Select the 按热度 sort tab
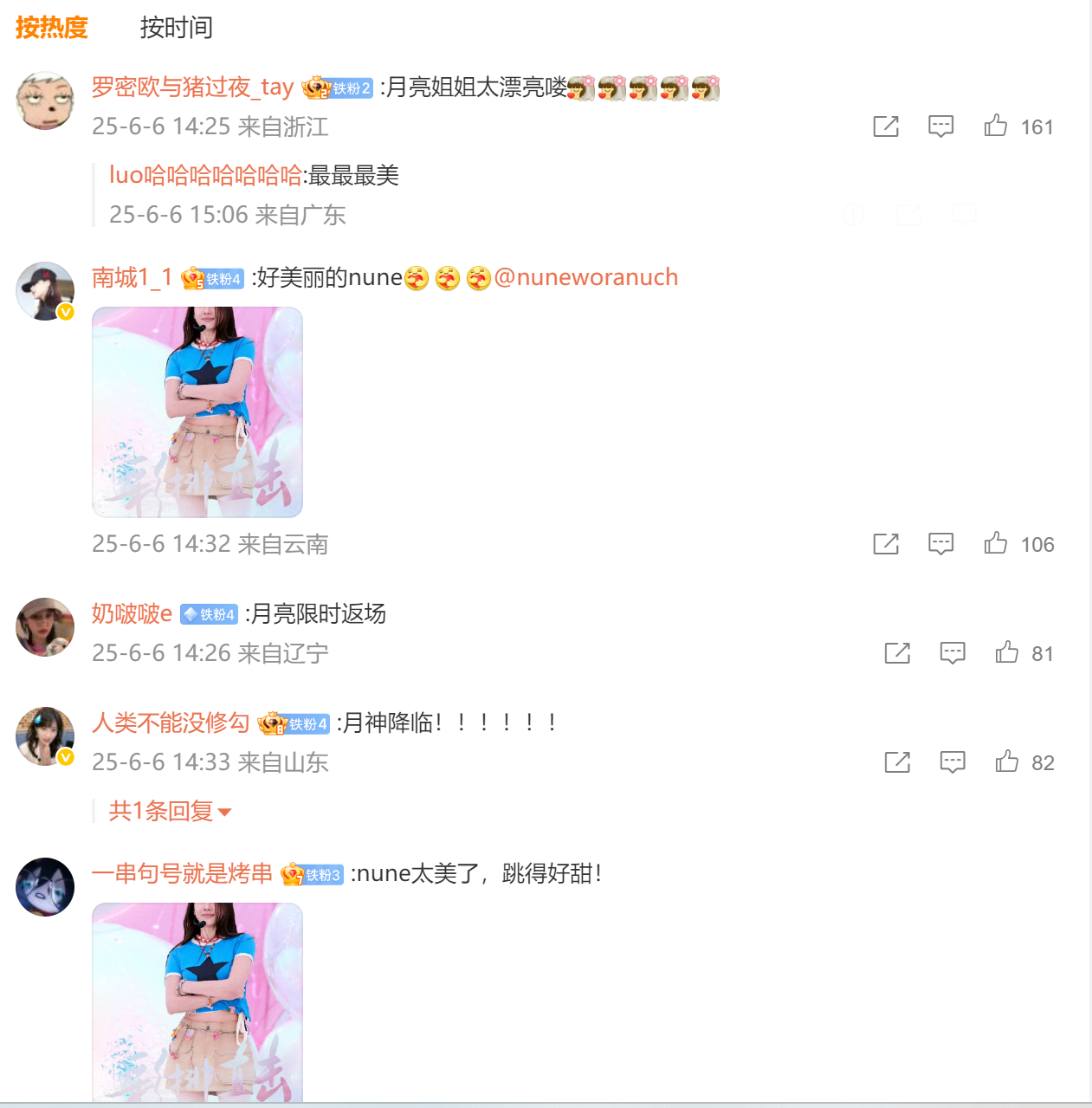The height and width of the screenshot is (1108, 1092). pyautogui.click(x=52, y=28)
